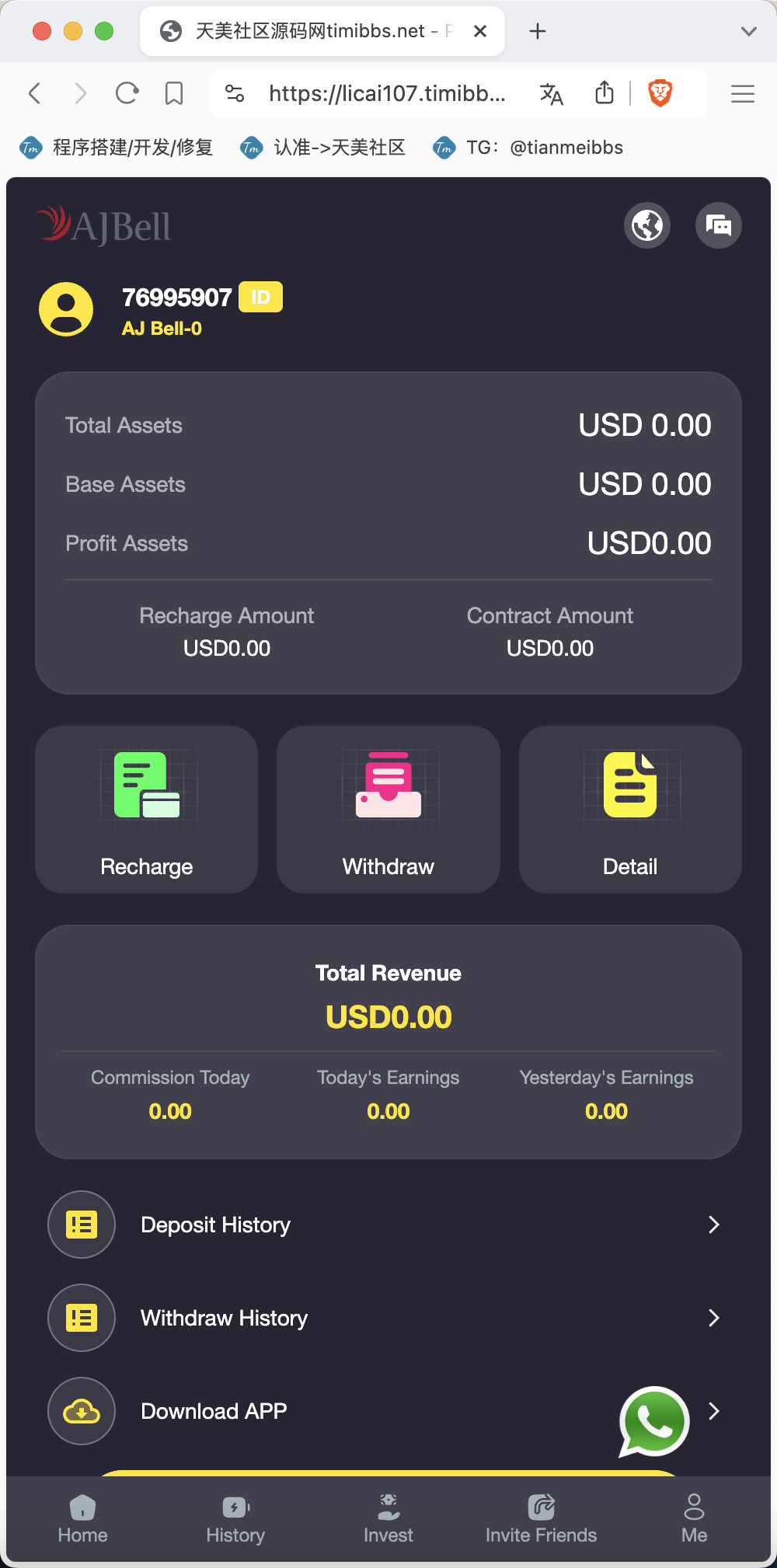Reload the page in the browser

(127, 94)
